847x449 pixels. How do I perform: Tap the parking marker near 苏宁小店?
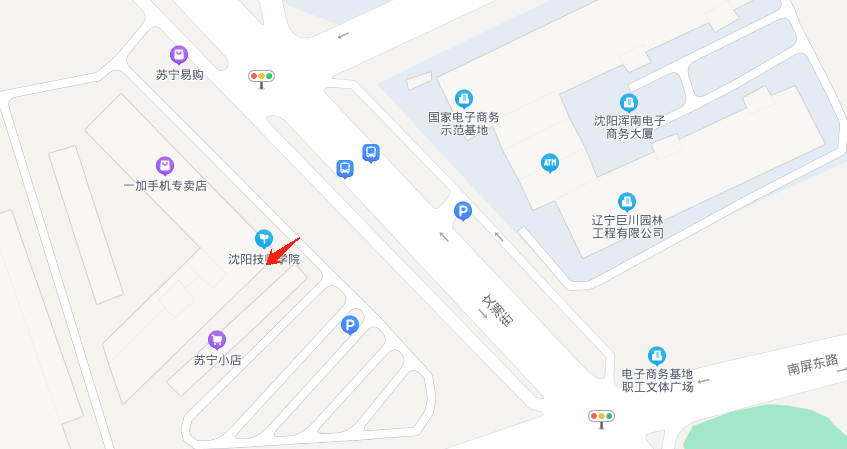pyautogui.click(x=349, y=324)
